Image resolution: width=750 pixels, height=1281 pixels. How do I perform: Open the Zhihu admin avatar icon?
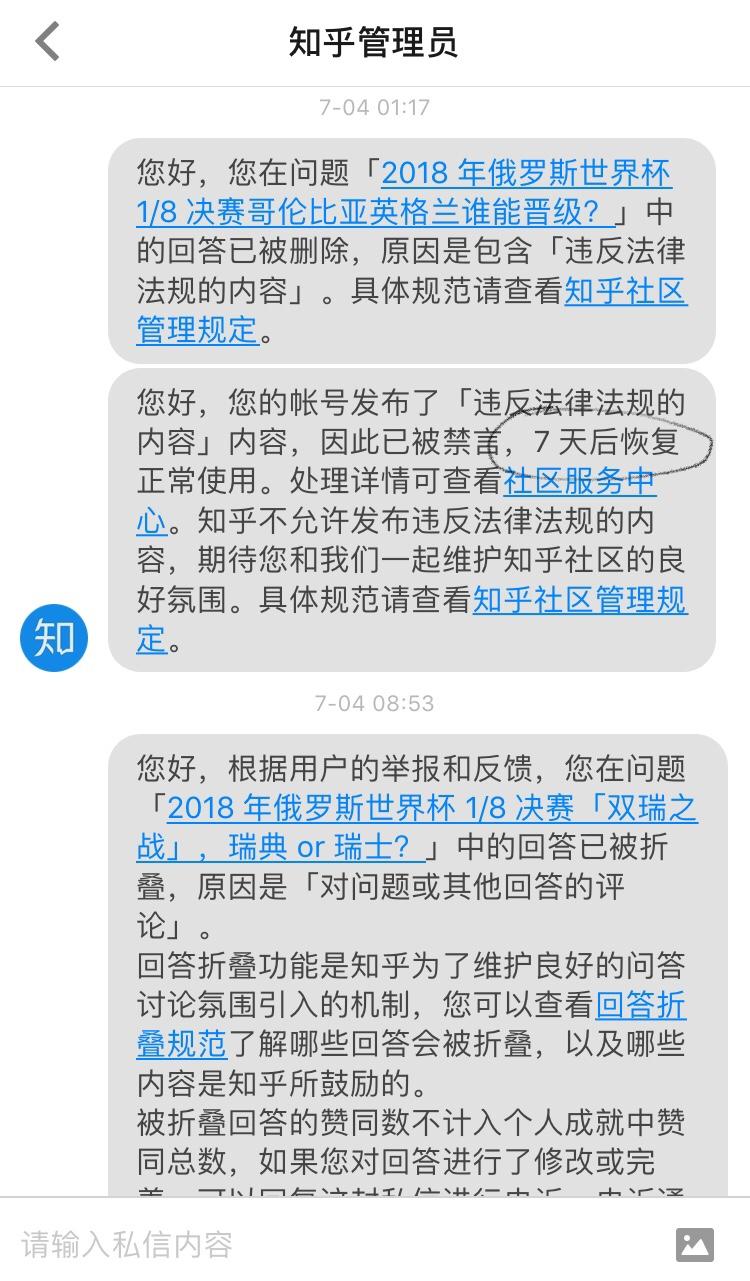point(53,637)
